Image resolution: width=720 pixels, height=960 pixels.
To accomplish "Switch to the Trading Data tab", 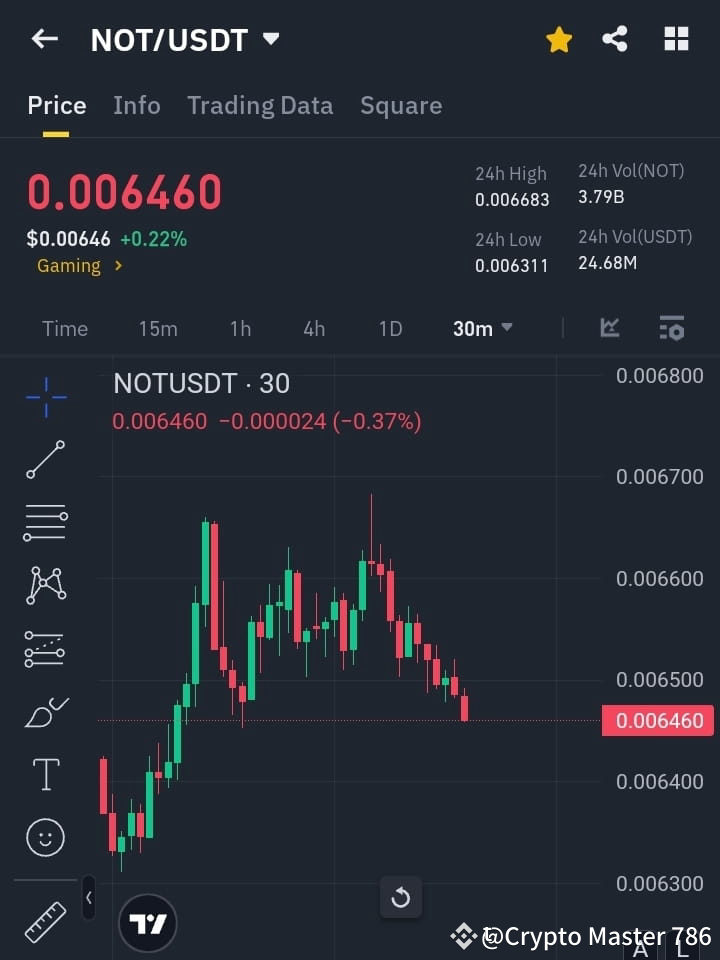I will pyautogui.click(x=260, y=105).
